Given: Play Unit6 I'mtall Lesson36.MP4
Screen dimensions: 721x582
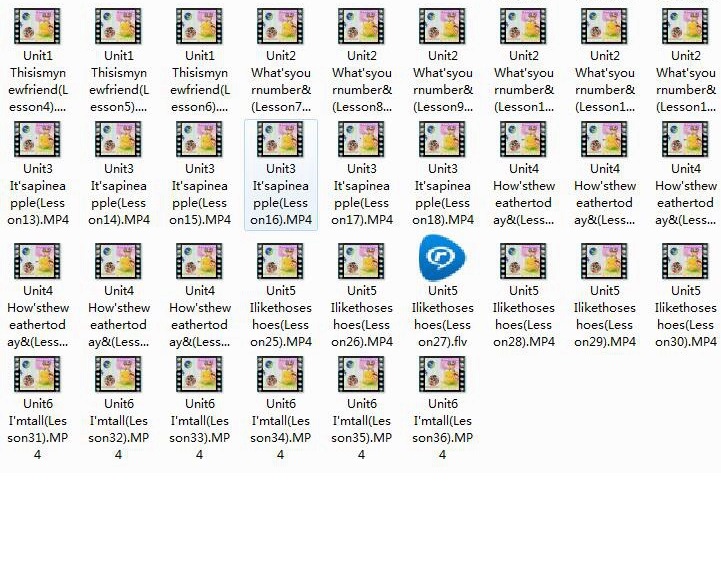Looking at the screenshot, I should point(442,375).
